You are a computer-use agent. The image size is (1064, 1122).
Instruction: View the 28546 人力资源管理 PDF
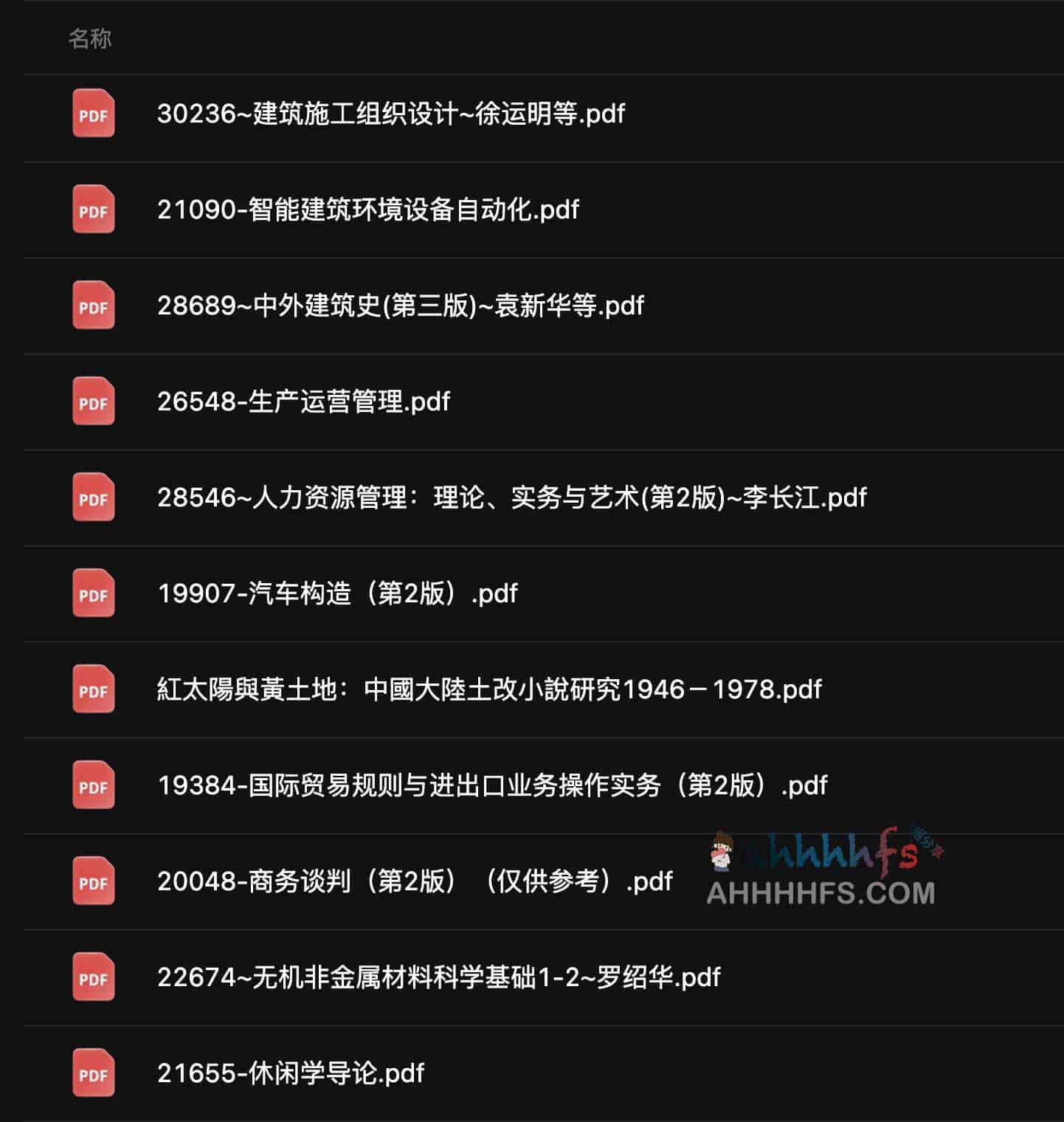[x=511, y=498]
